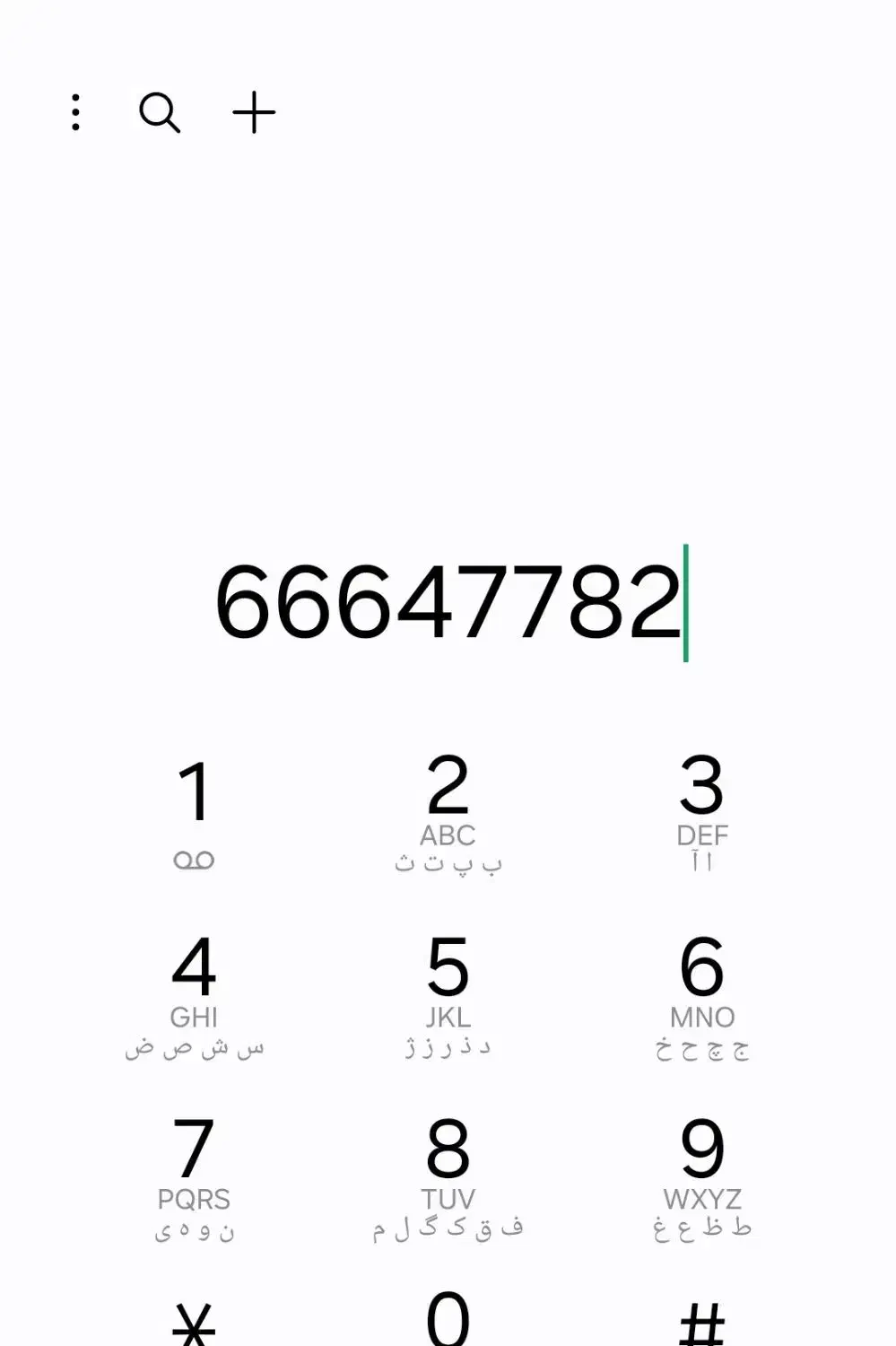
Task: Open contact search with the magnifier icon
Action: point(160,113)
